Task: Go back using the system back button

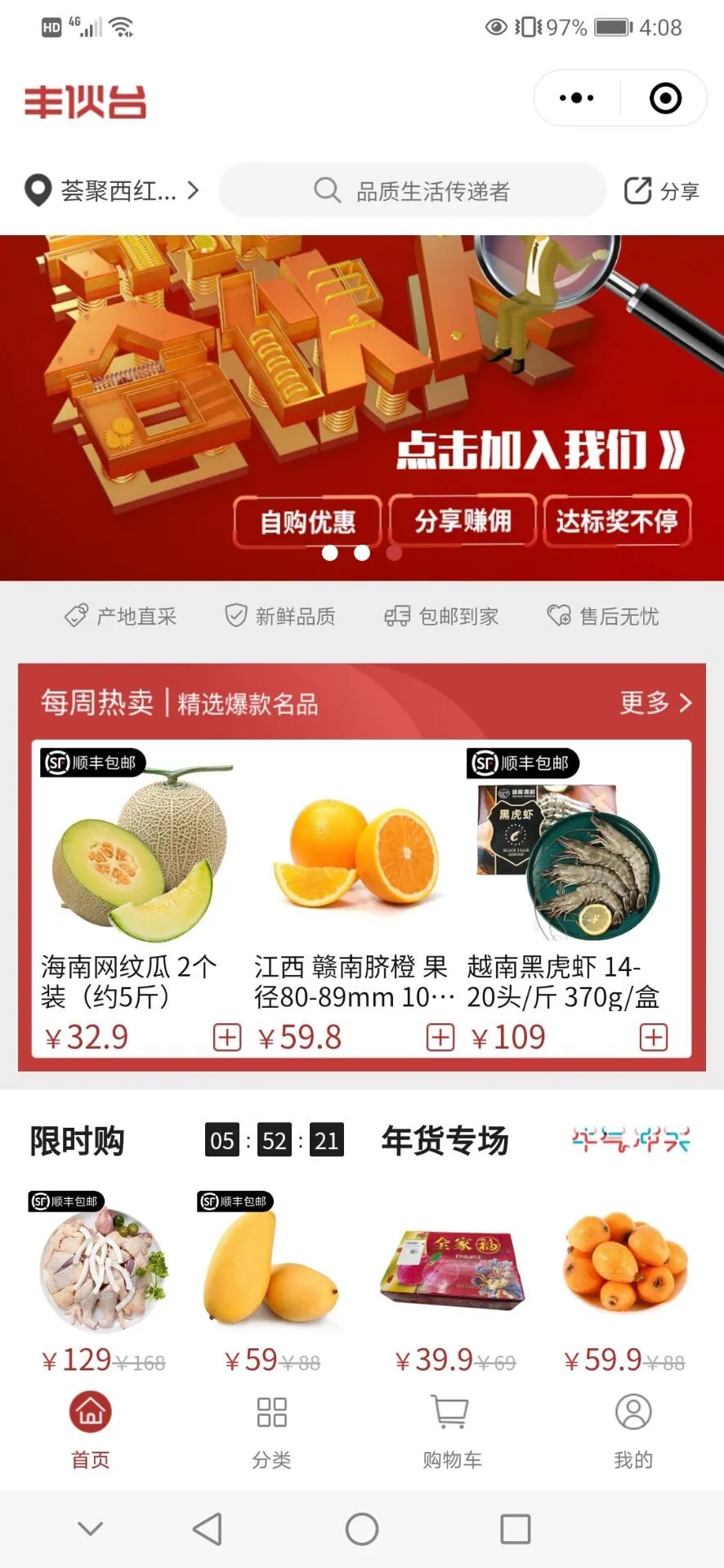Action: click(x=208, y=1529)
